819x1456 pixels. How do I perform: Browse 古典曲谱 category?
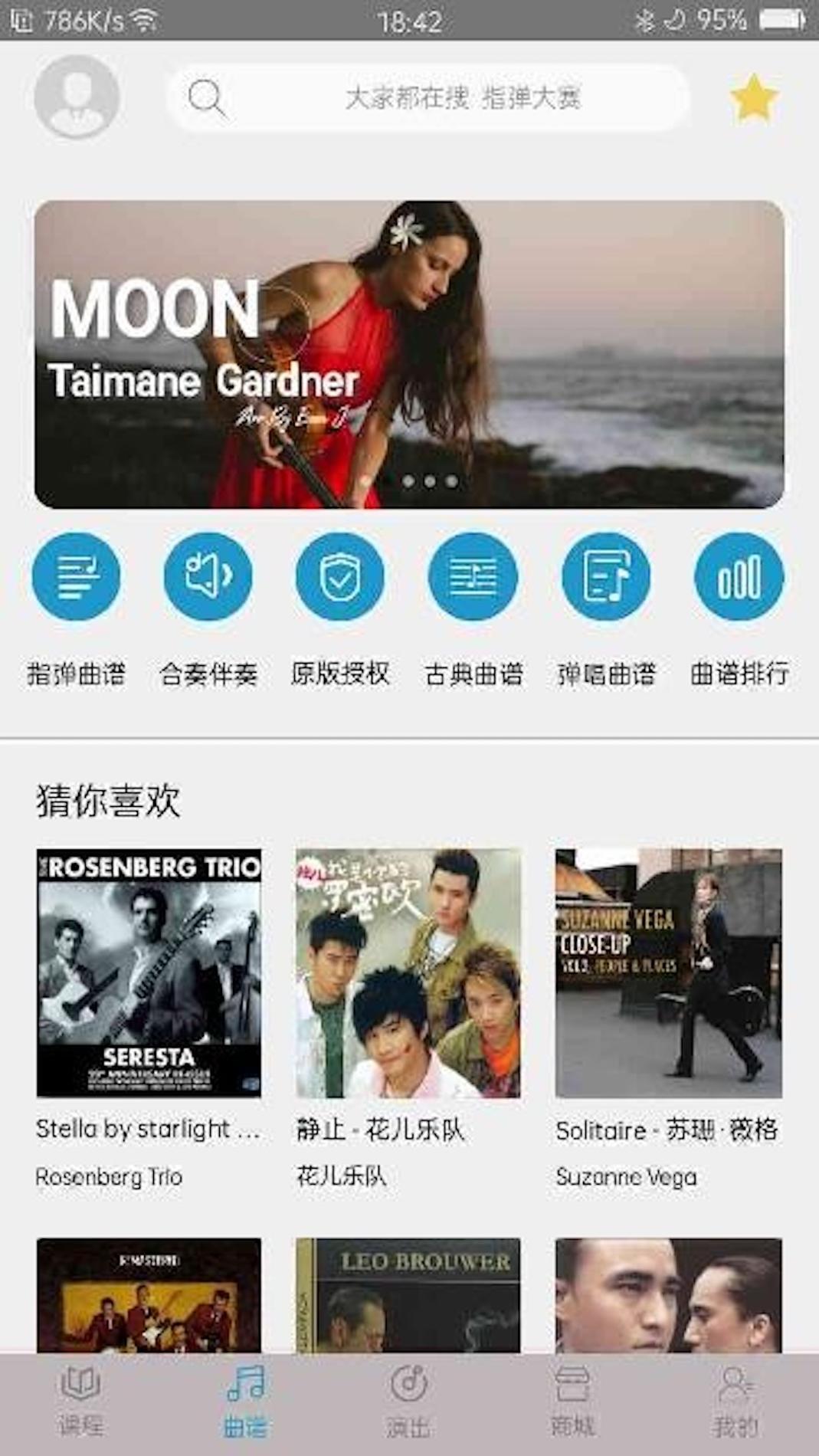coord(473,576)
